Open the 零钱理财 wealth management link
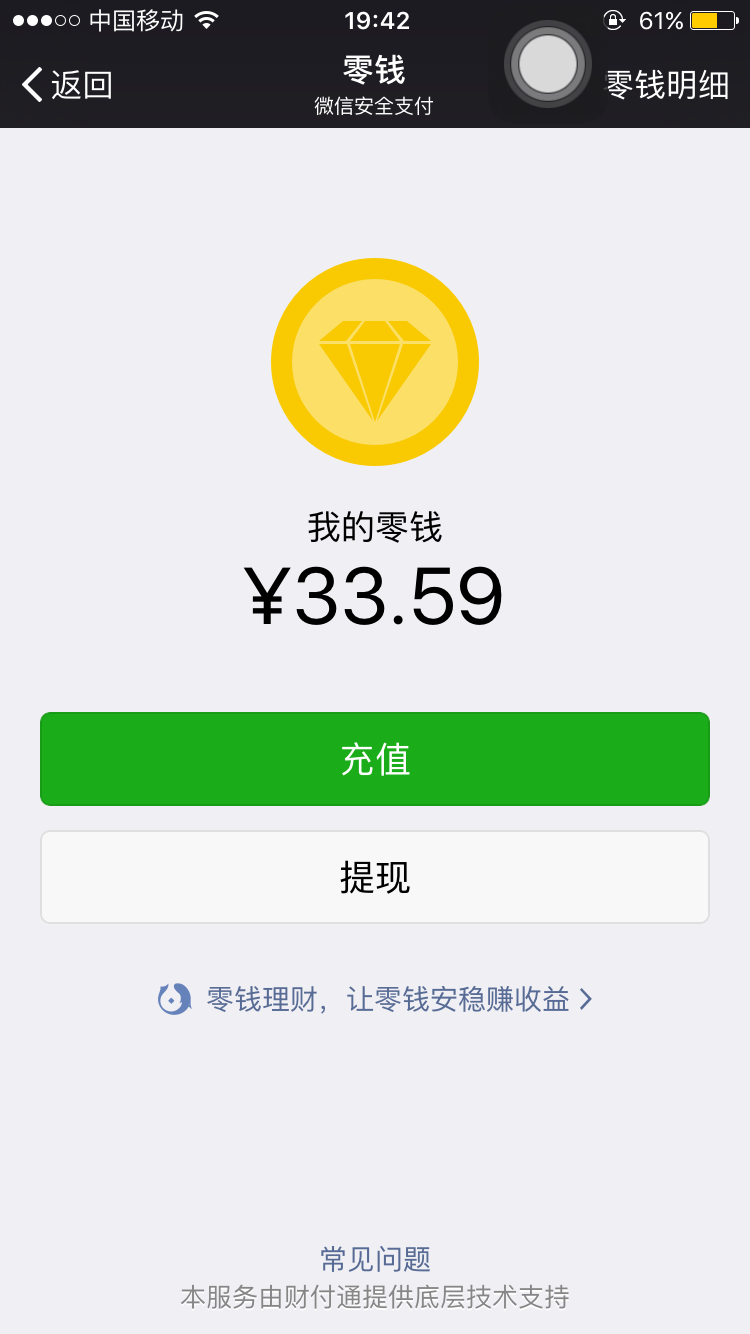Viewport: 750px width, 1334px height. coord(375,998)
